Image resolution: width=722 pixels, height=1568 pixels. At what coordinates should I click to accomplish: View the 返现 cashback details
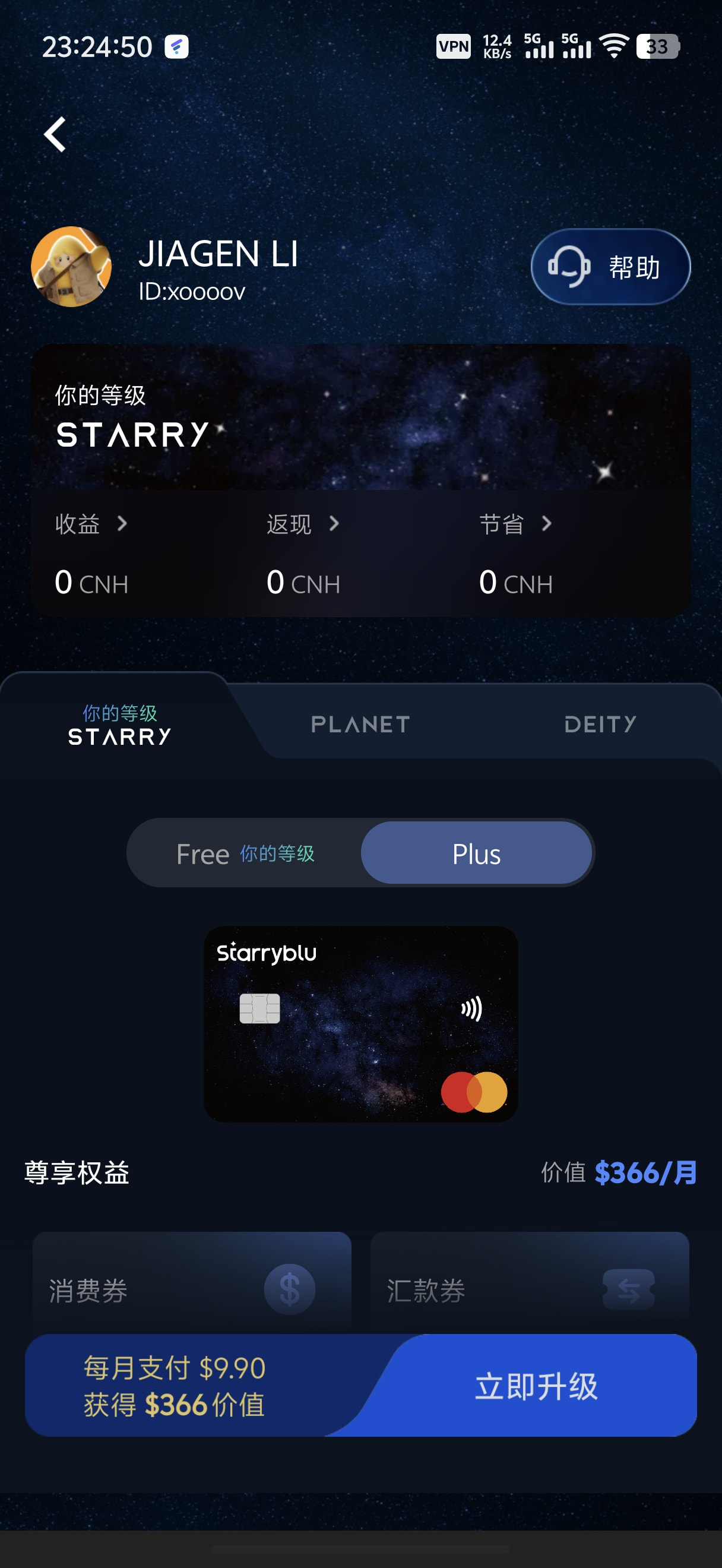pyautogui.click(x=303, y=523)
